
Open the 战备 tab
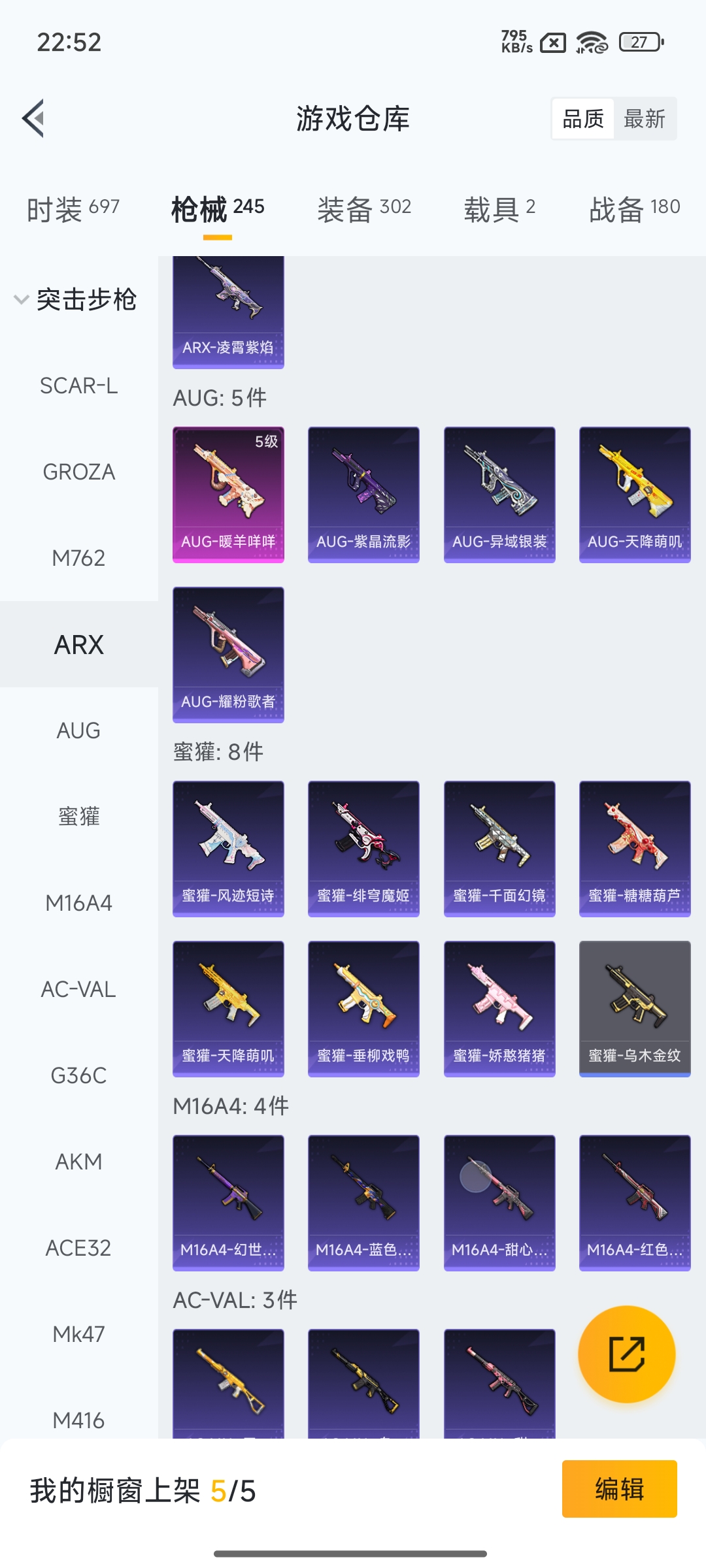(635, 209)
